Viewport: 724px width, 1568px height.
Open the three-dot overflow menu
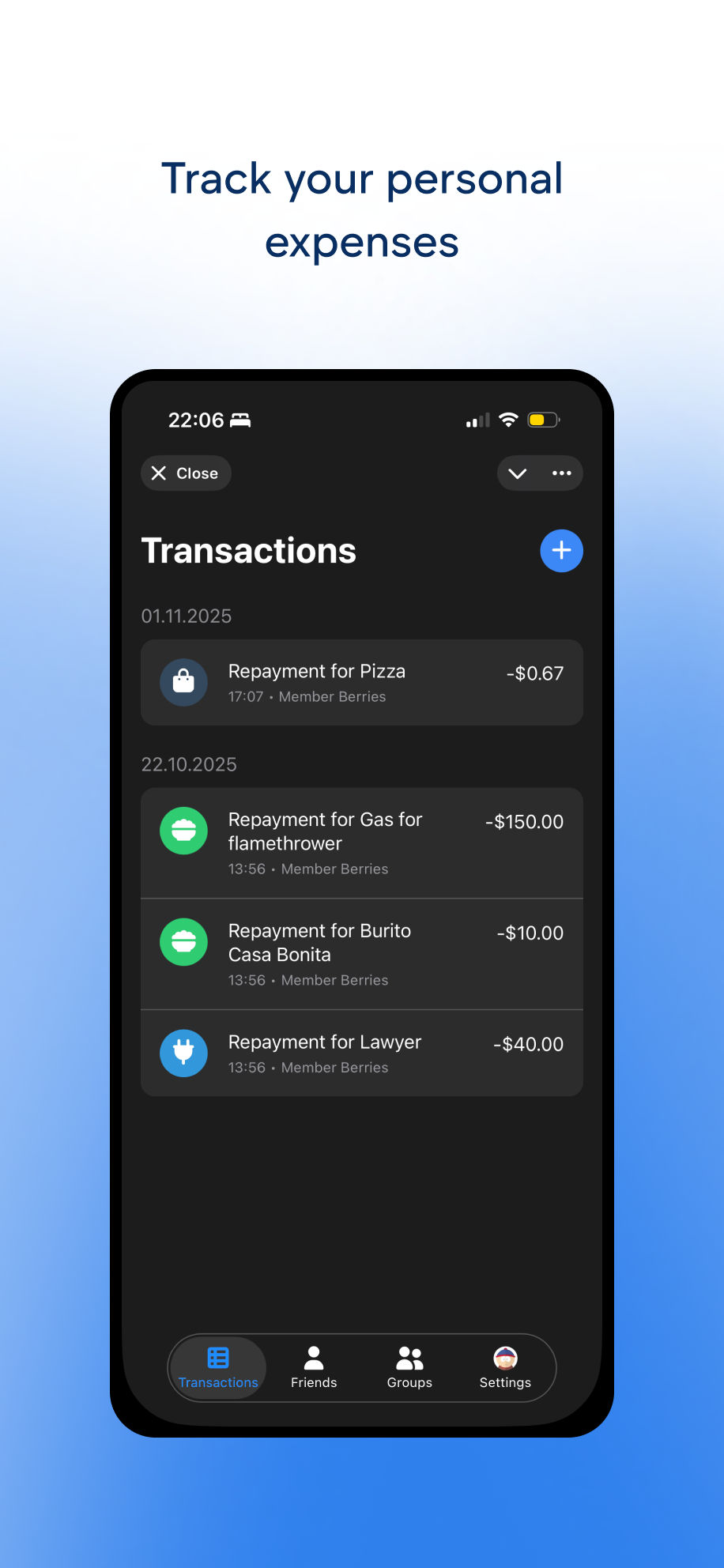[x=561, y=473]
